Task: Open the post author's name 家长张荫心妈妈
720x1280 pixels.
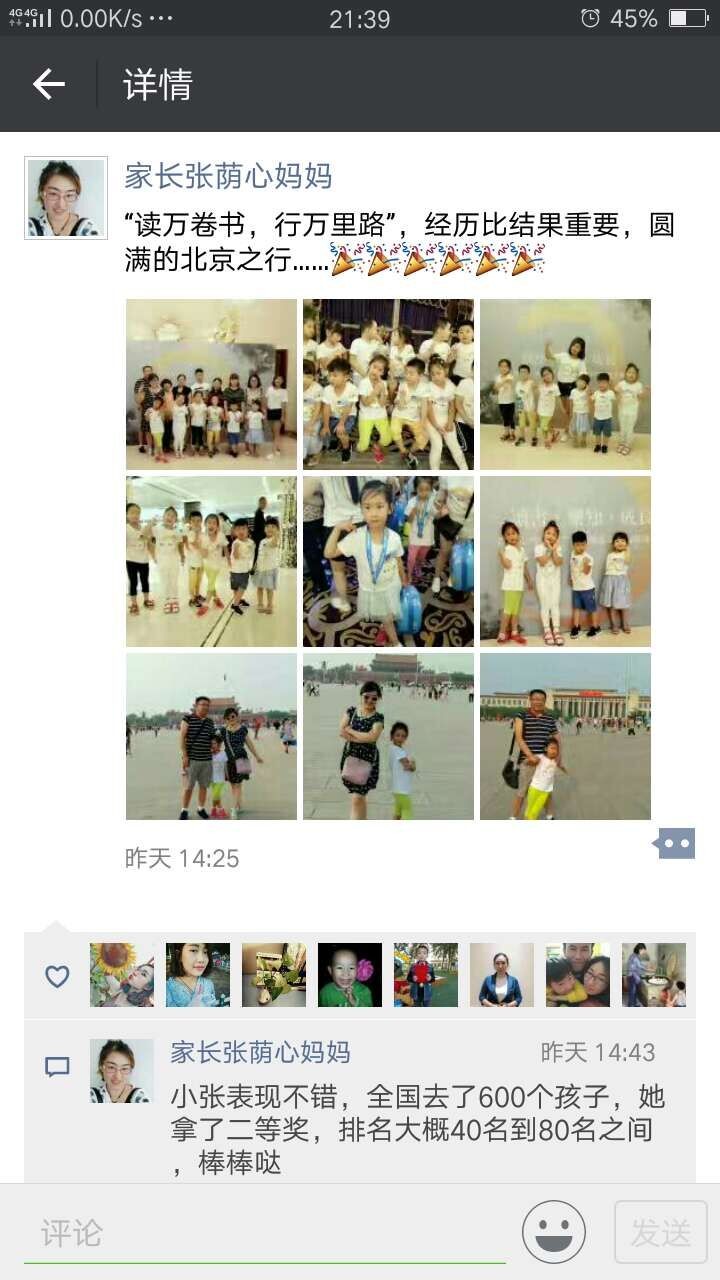Action: click(x=228, y=176)
